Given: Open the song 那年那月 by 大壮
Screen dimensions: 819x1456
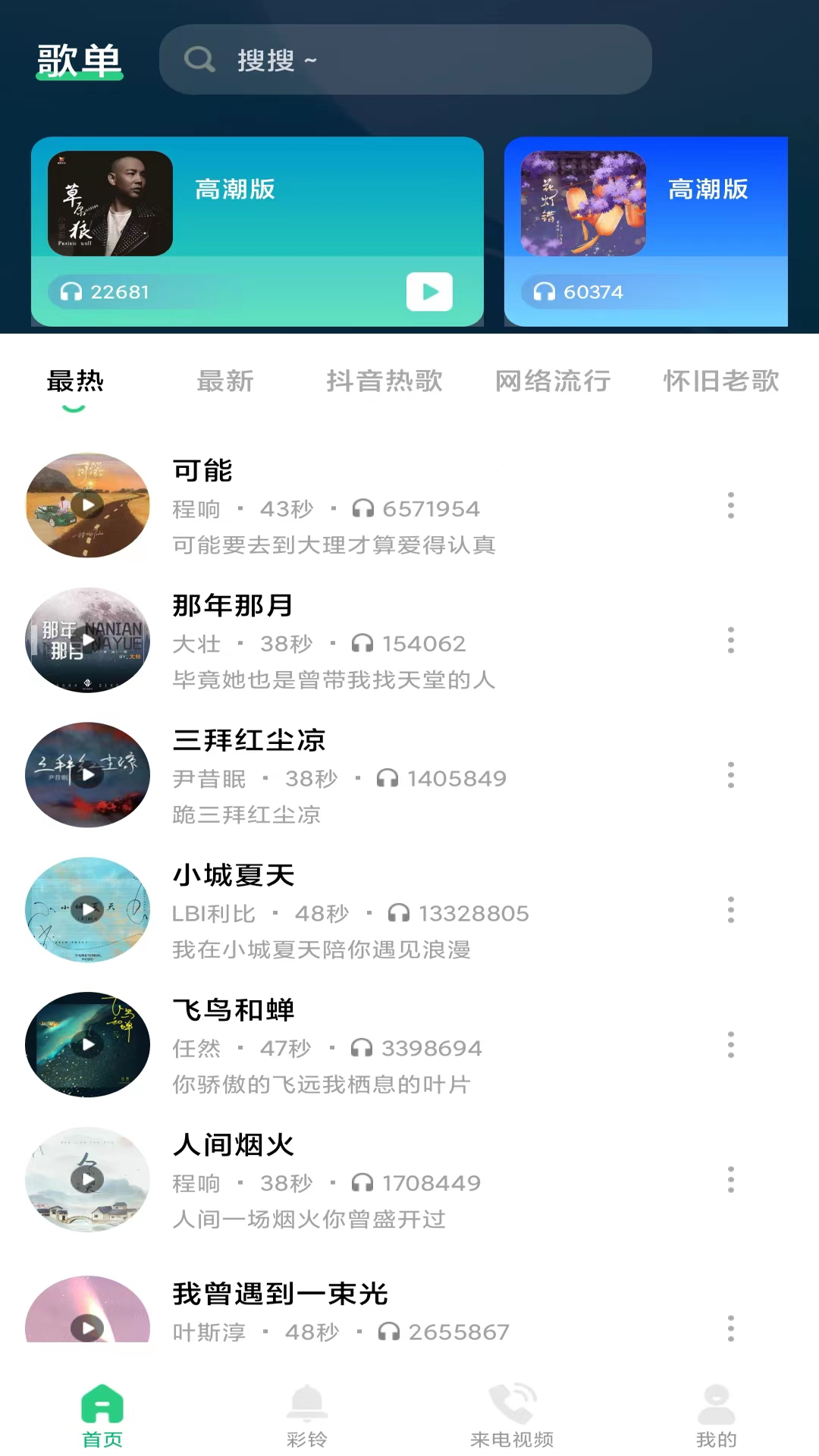Looking at the screenshot, I should (334, 642).
